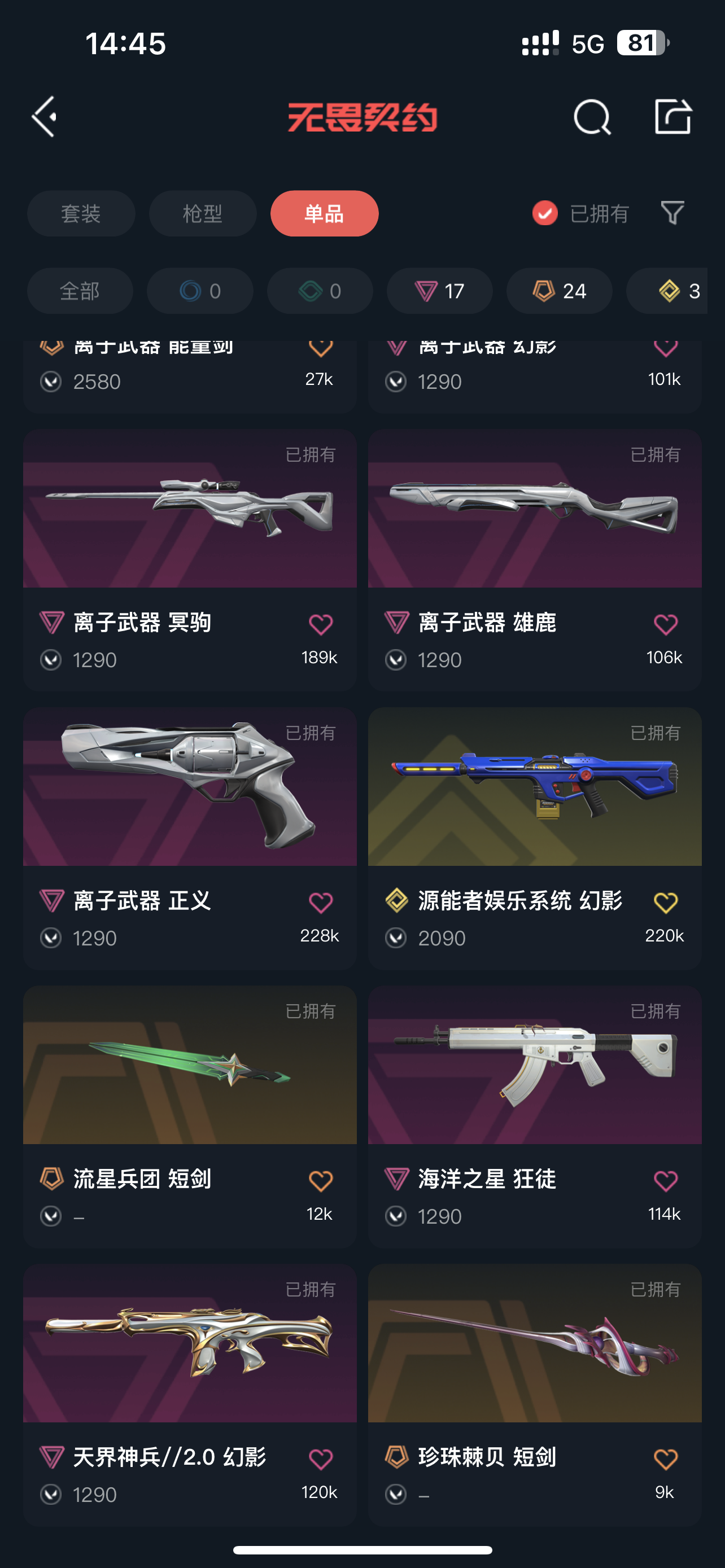Screen dimensions: 725x1568
Task: Like the 离子武器 正义 skin
Action: pyautogui.click(x=321, y=903)
